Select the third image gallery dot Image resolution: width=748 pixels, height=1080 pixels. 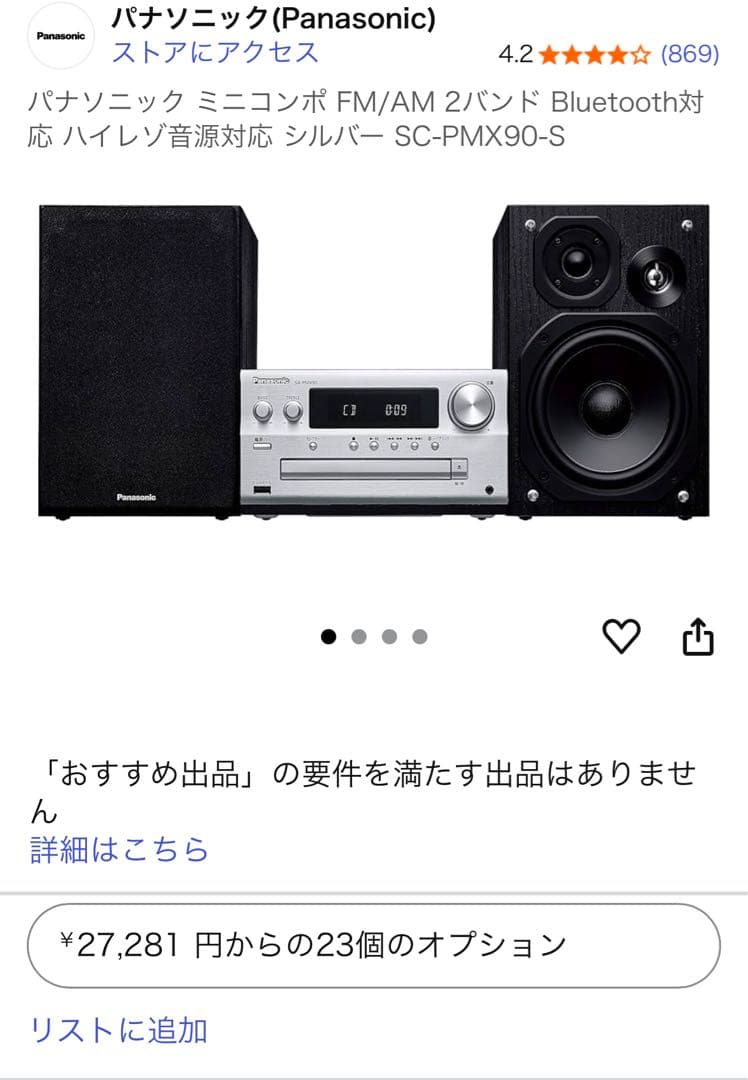point(387,633)
